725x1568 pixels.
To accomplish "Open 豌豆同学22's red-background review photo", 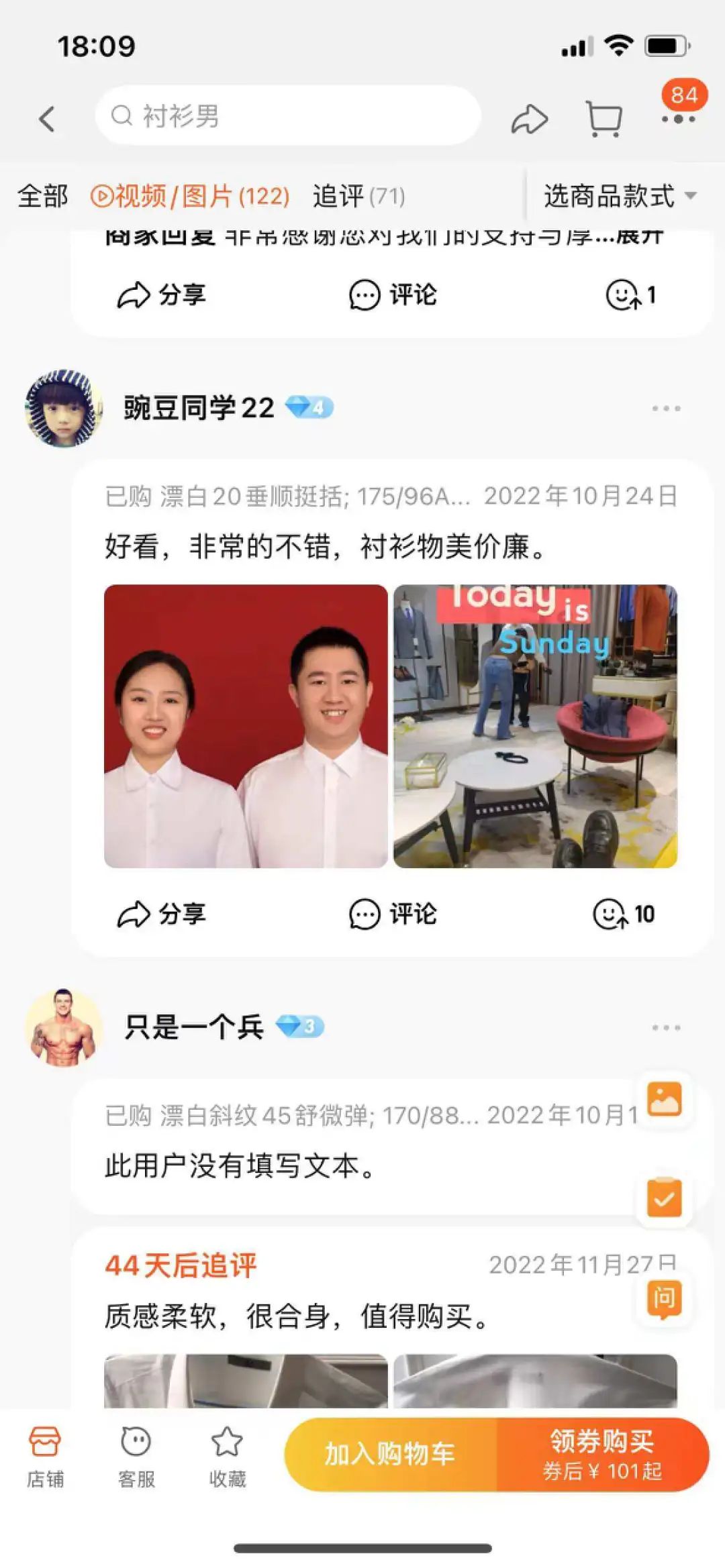I will click(246, 726).
